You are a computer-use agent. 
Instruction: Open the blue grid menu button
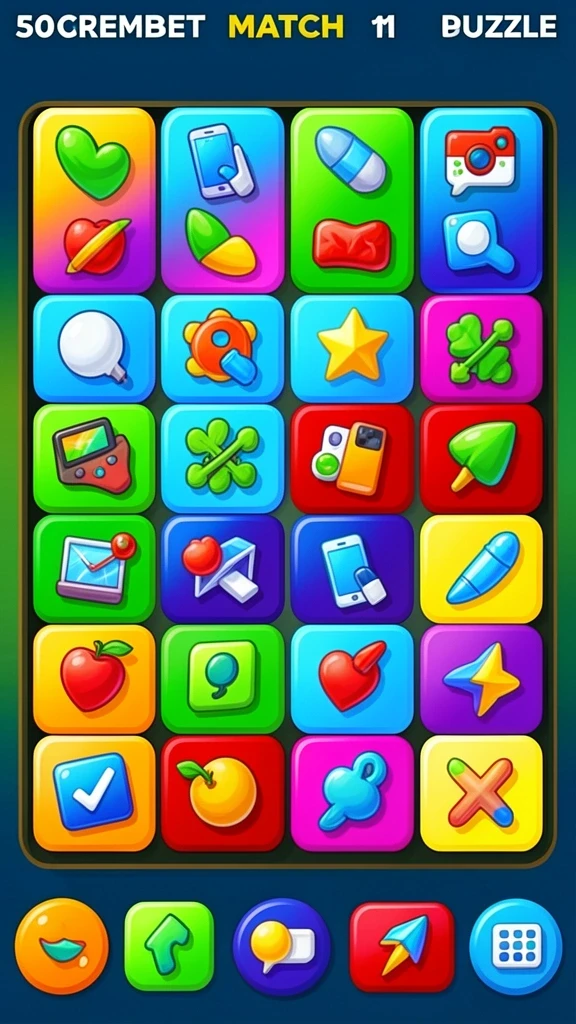click(x=516, y=946)
